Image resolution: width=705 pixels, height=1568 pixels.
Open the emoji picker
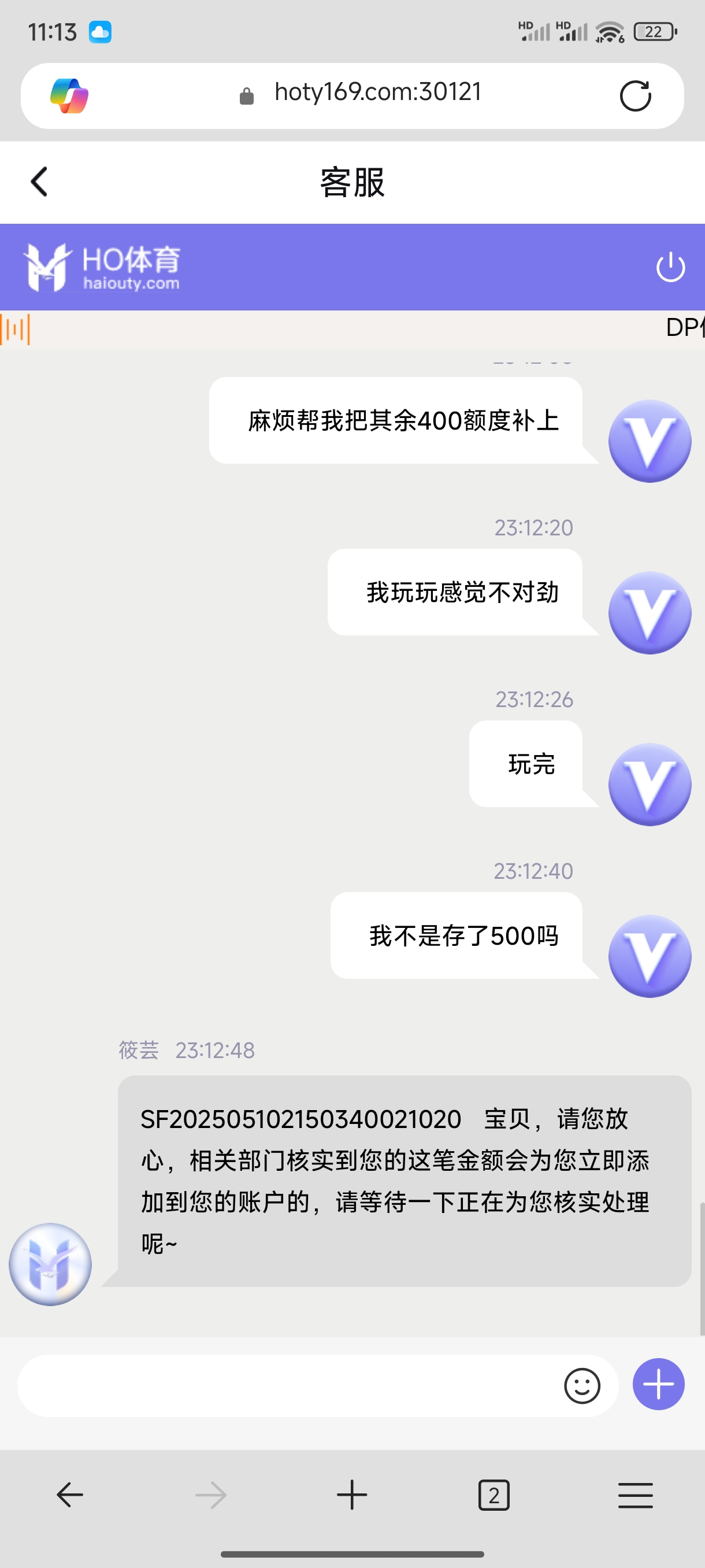tap(581, 1385)
